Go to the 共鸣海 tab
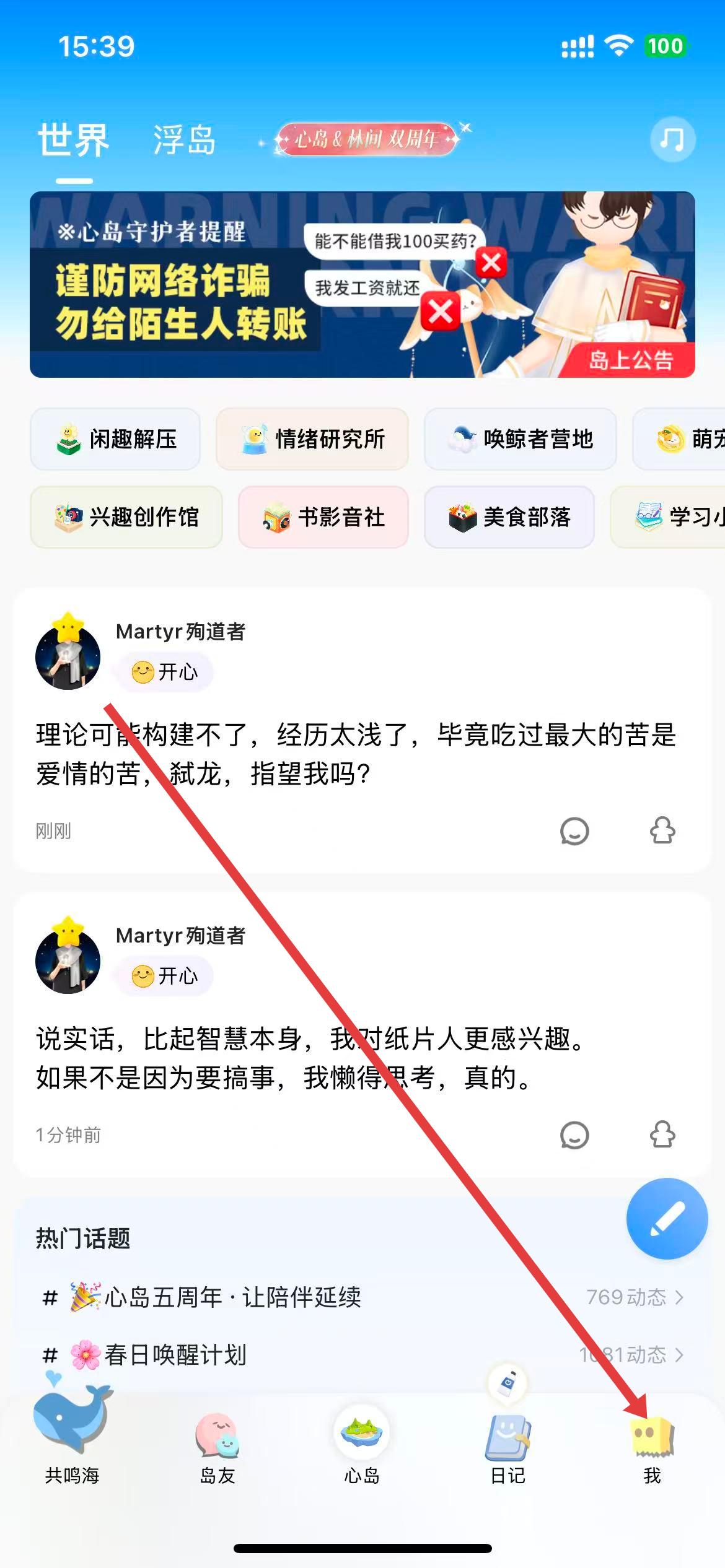The image size is (725, 1568). [72, 1443]
